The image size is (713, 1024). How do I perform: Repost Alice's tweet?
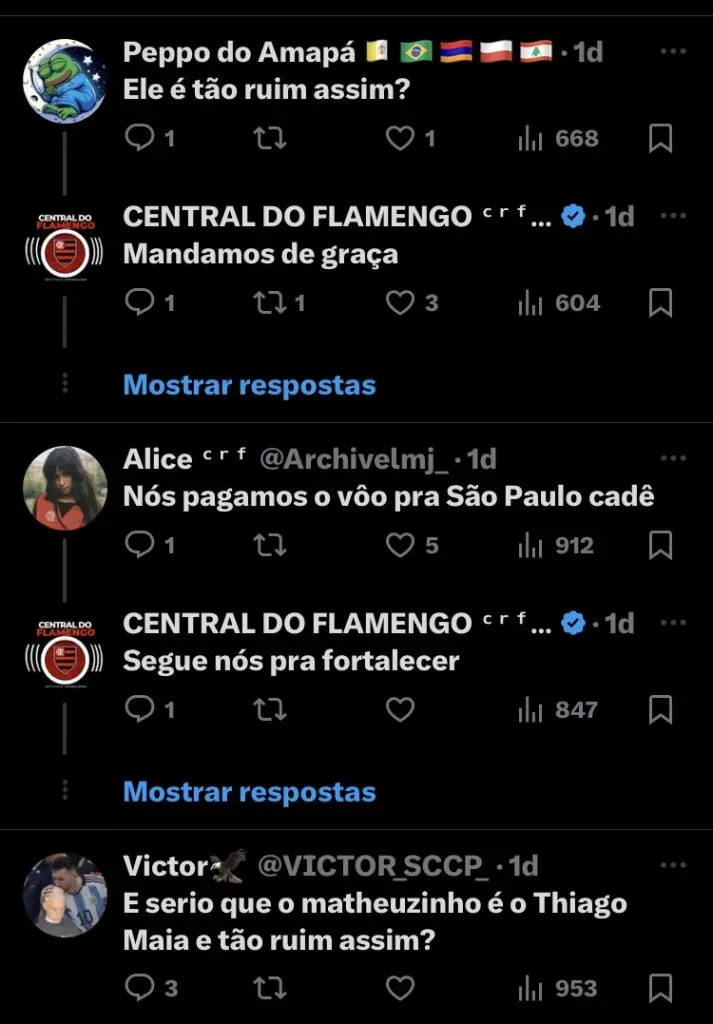(270, 545)
